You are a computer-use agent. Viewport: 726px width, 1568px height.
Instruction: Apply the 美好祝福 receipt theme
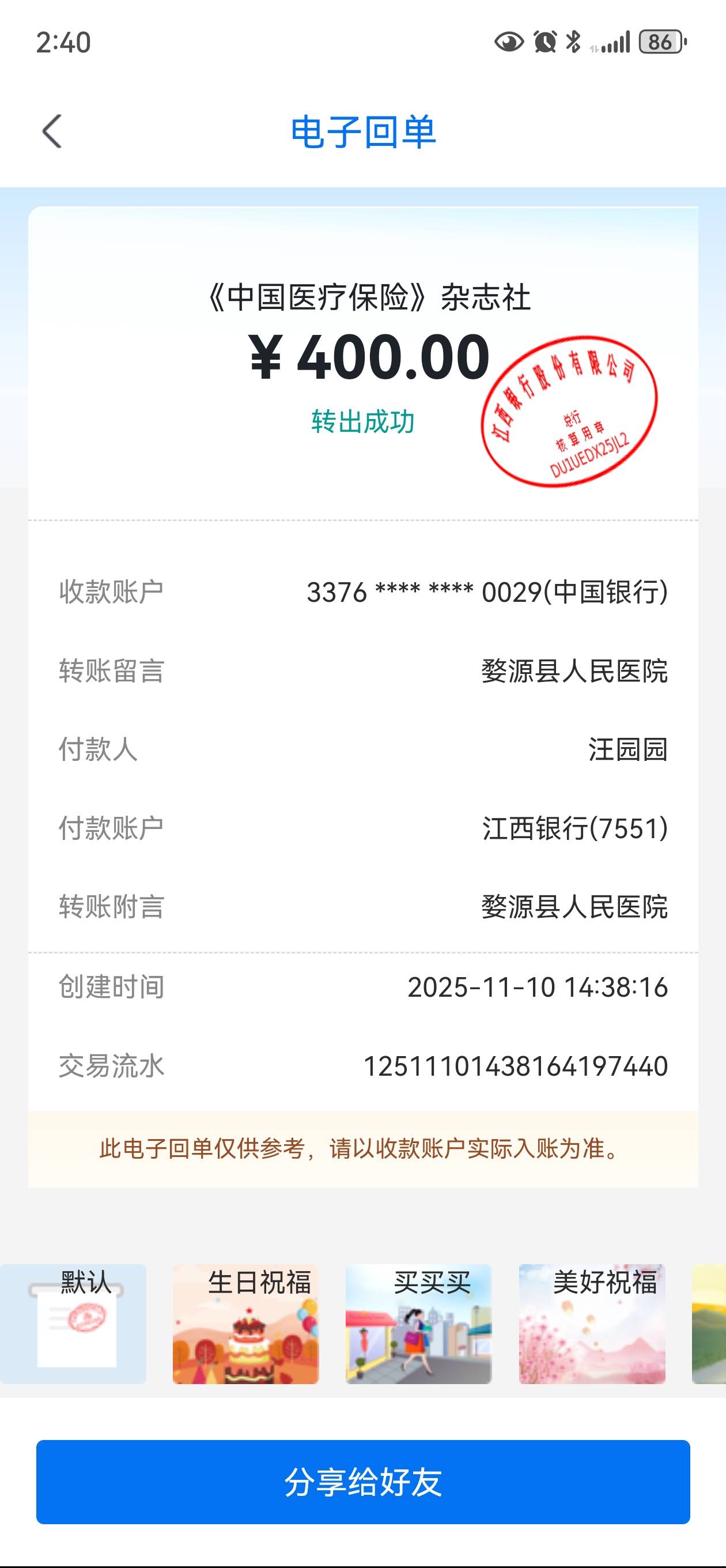pyautogui.click(x=592, y=1324)
